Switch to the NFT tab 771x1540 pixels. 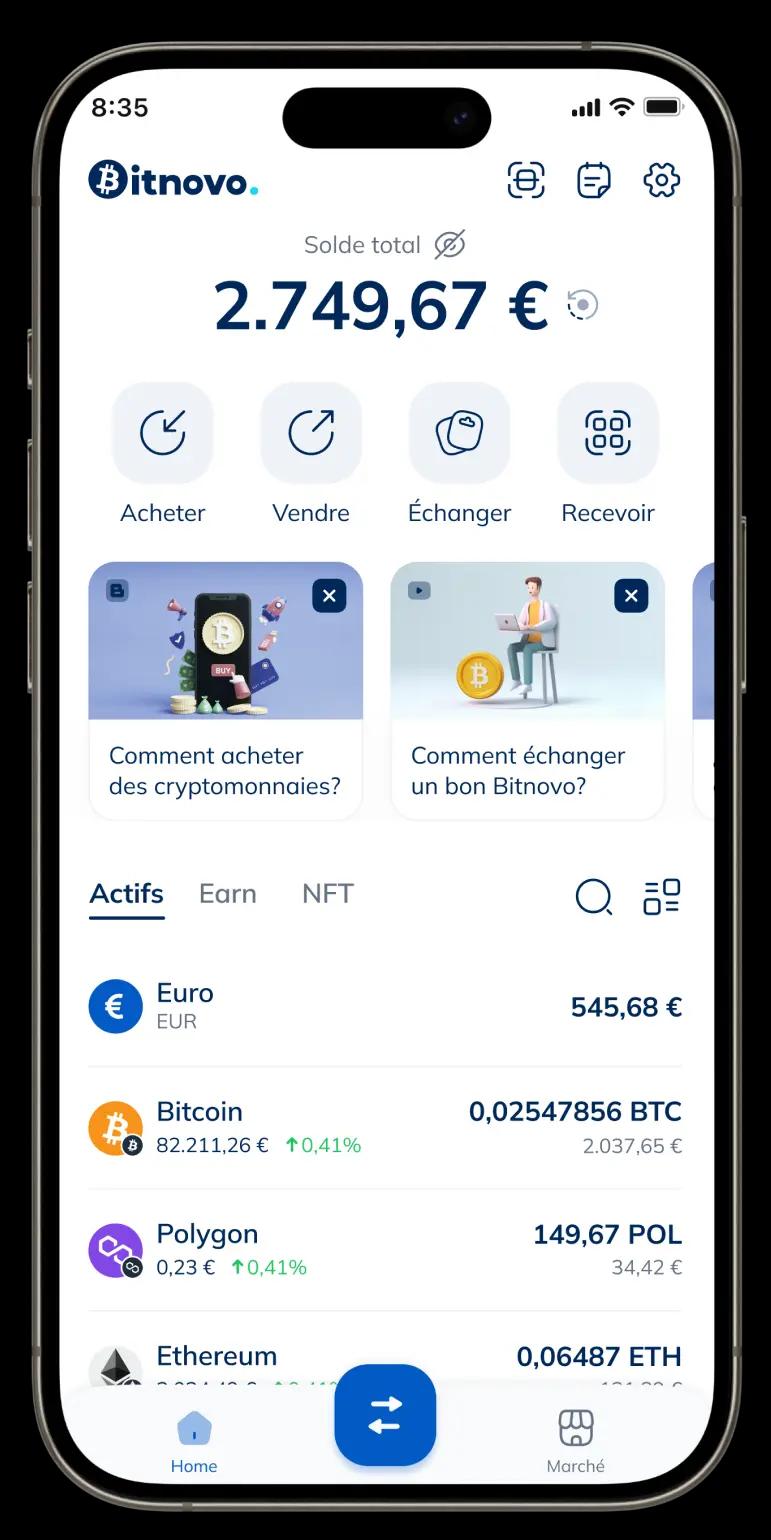click(x=327, y=893)
